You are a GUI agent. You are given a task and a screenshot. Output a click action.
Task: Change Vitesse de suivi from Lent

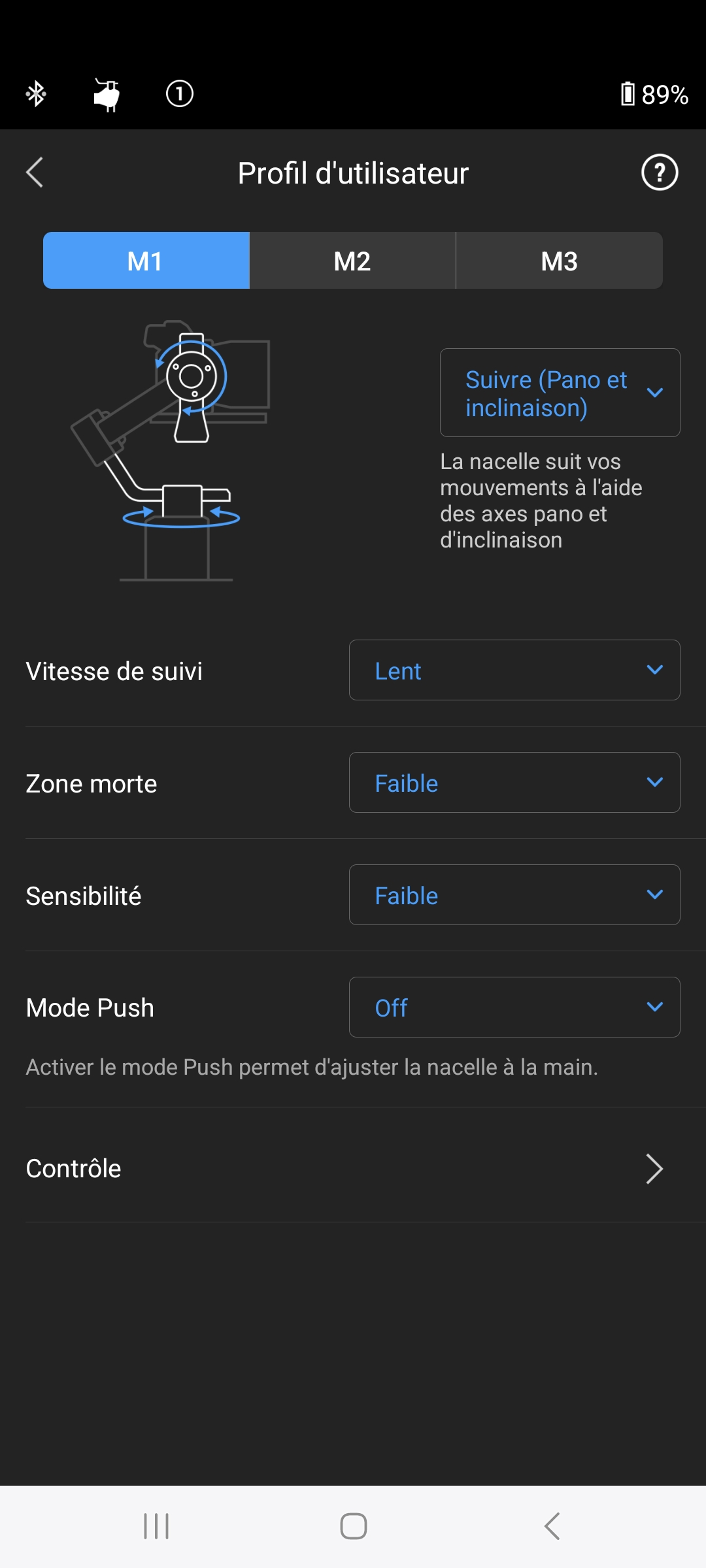pos(514,670)
